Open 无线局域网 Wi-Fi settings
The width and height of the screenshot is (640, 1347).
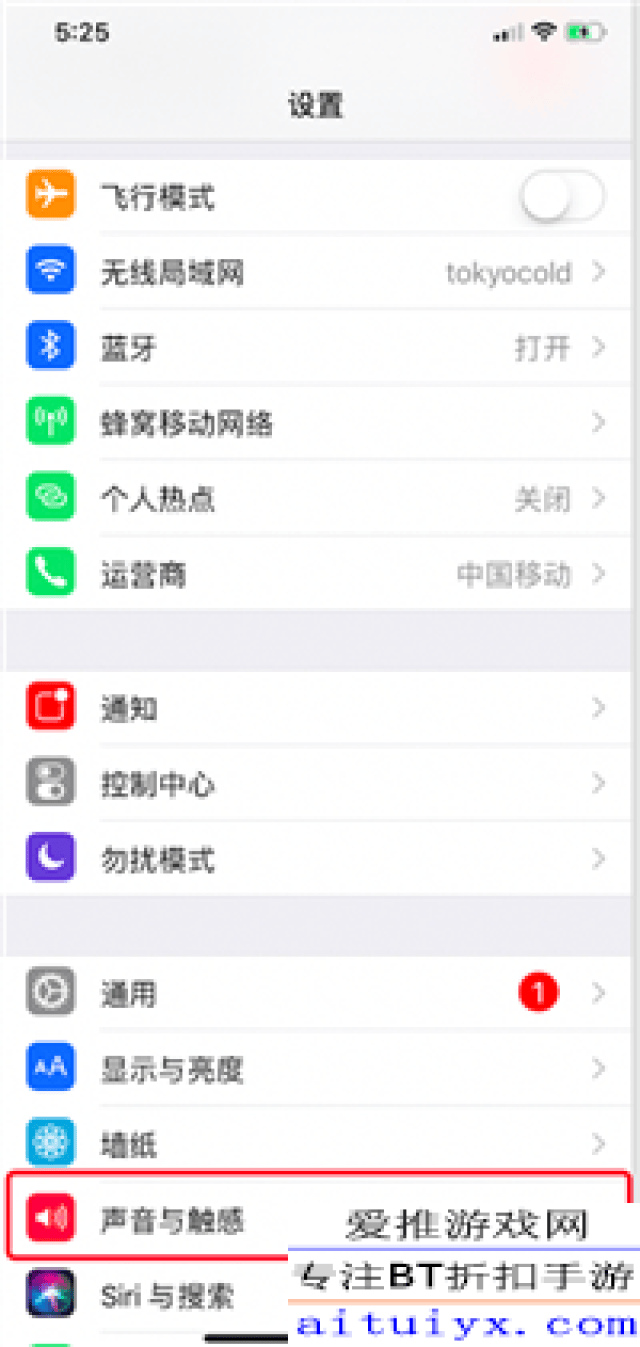(x=320, y=272)
